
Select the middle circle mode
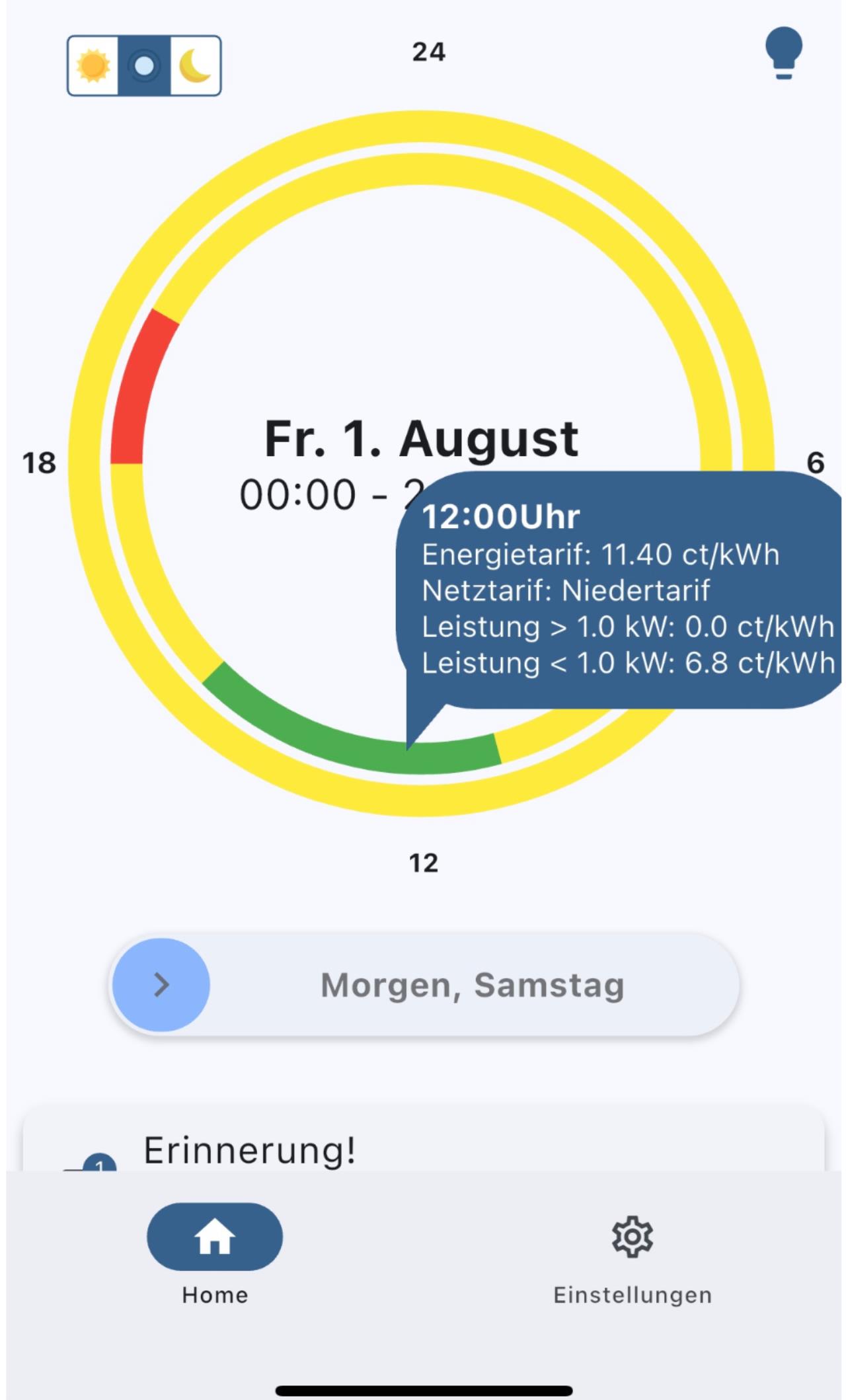(x=144, y=66)
